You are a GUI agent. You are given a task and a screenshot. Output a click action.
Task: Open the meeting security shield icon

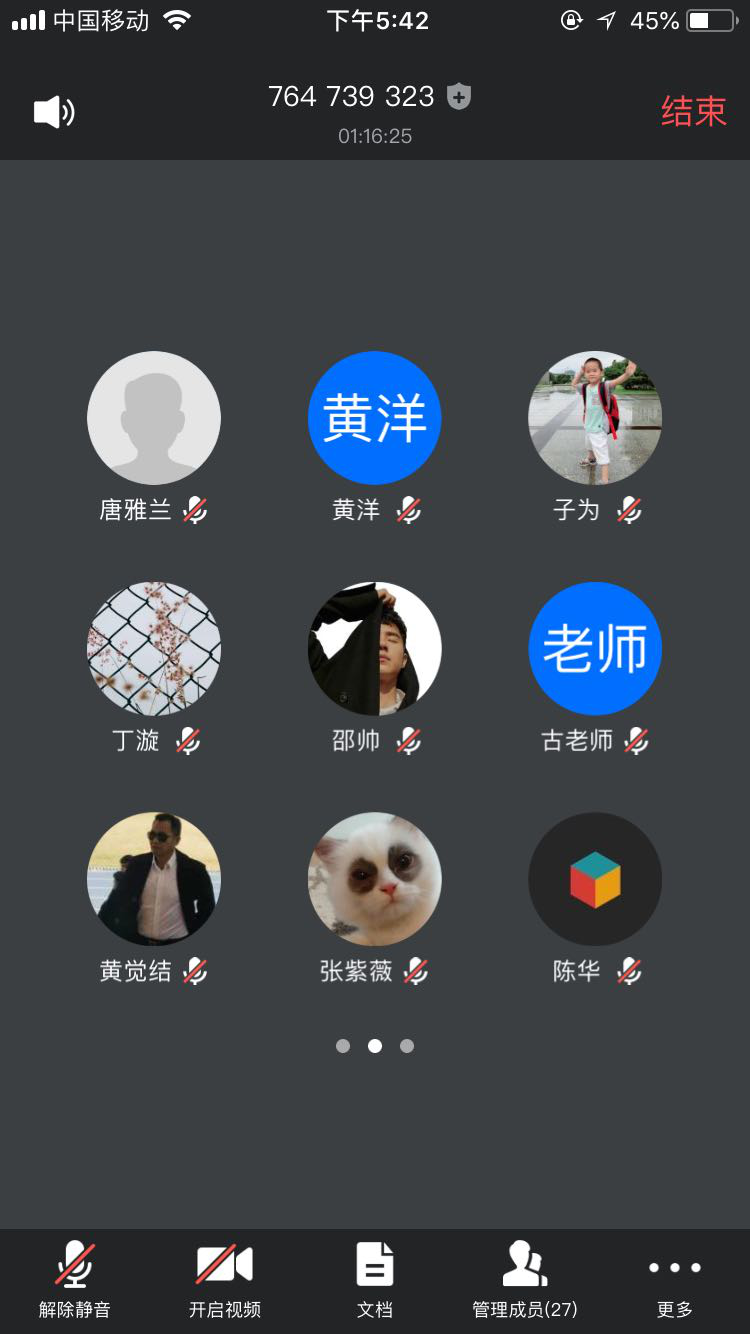pyautogui.click(x=459, y=97)
